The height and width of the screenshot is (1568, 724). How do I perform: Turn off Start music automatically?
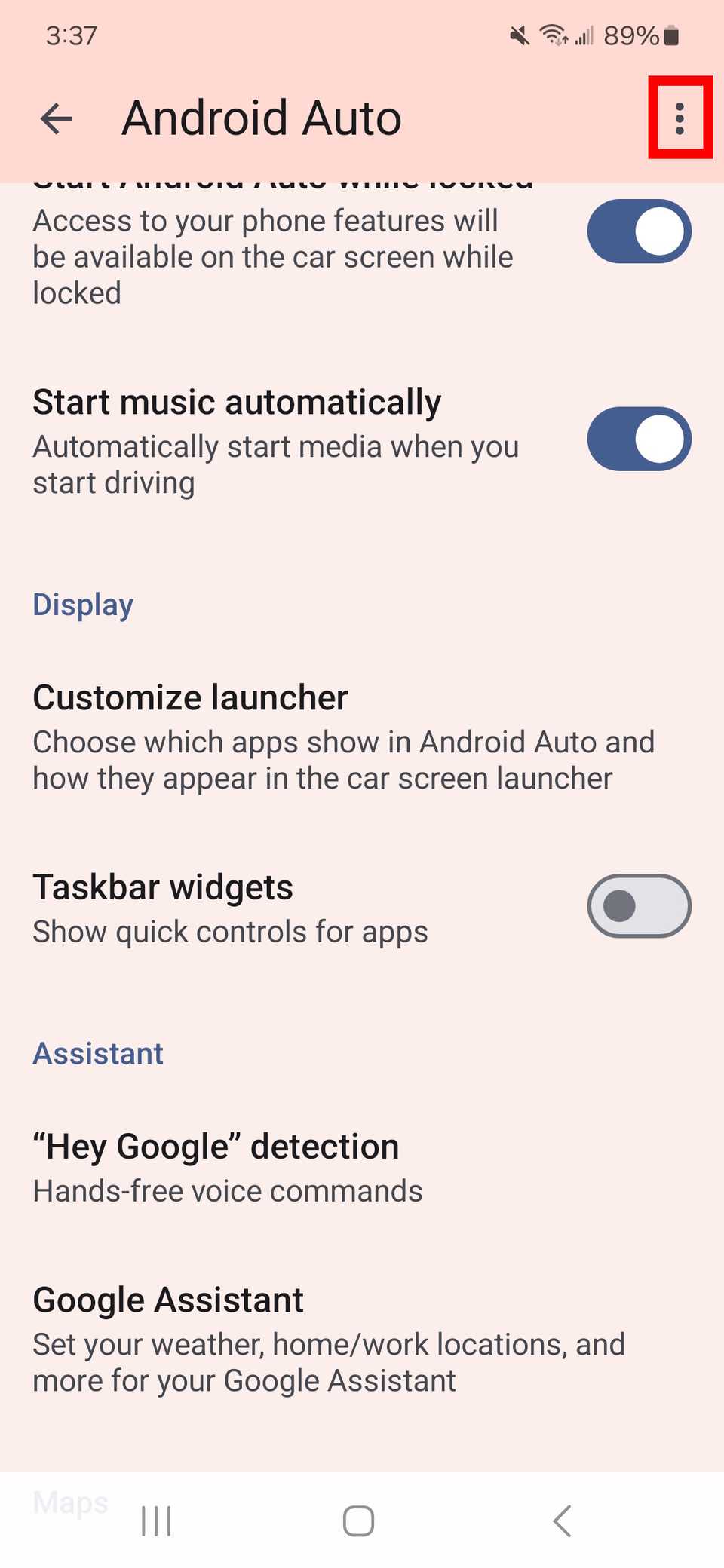tap(639, 439)
